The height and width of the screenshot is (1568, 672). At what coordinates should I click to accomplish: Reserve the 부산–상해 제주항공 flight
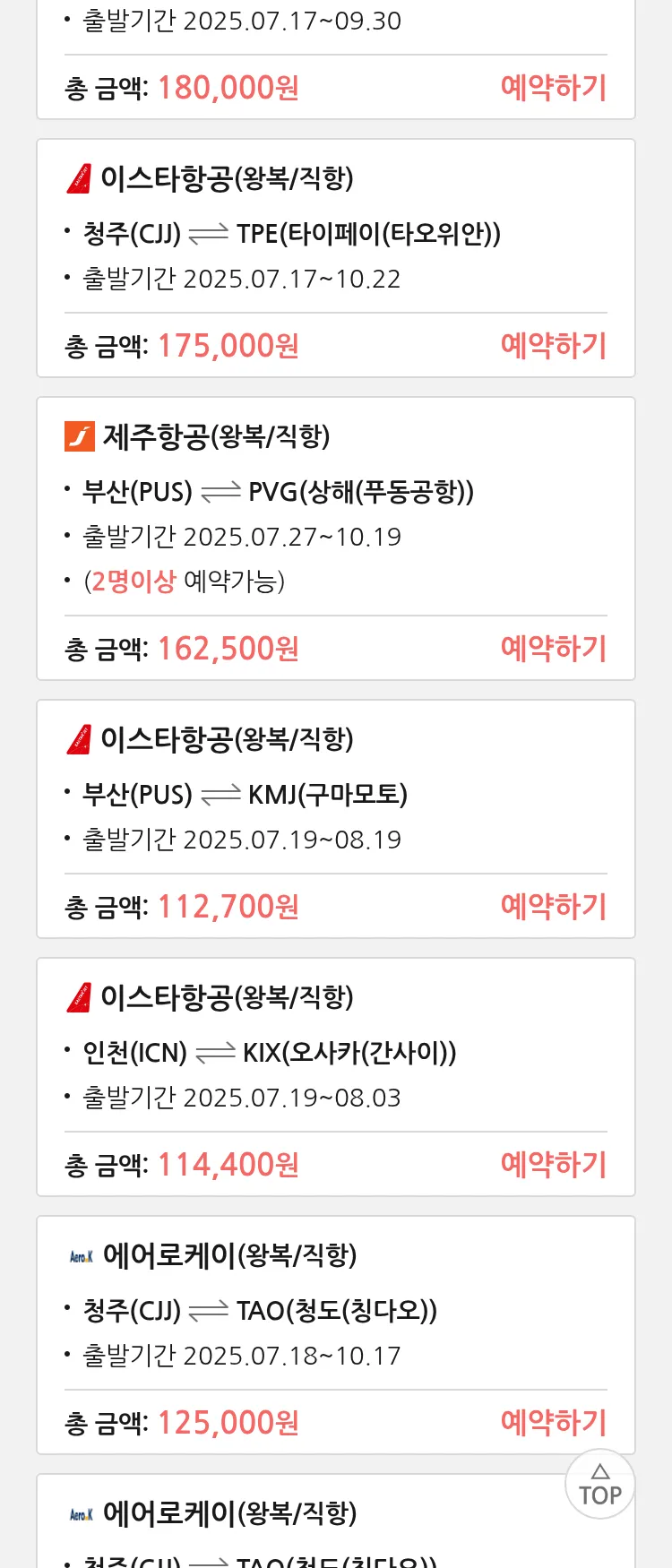(553, 649)
